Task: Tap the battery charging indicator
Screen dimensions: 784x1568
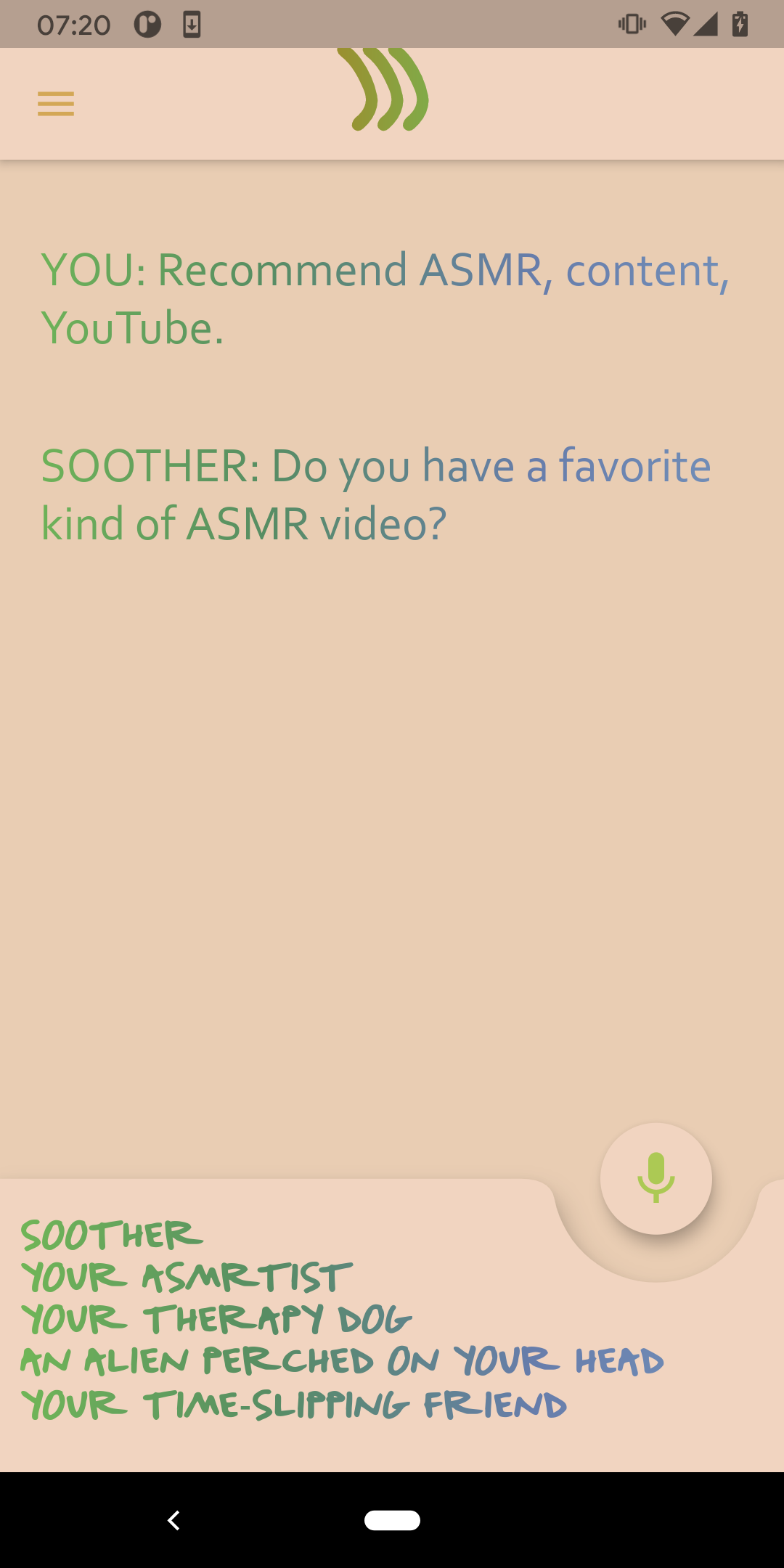Action: point(740,24)
